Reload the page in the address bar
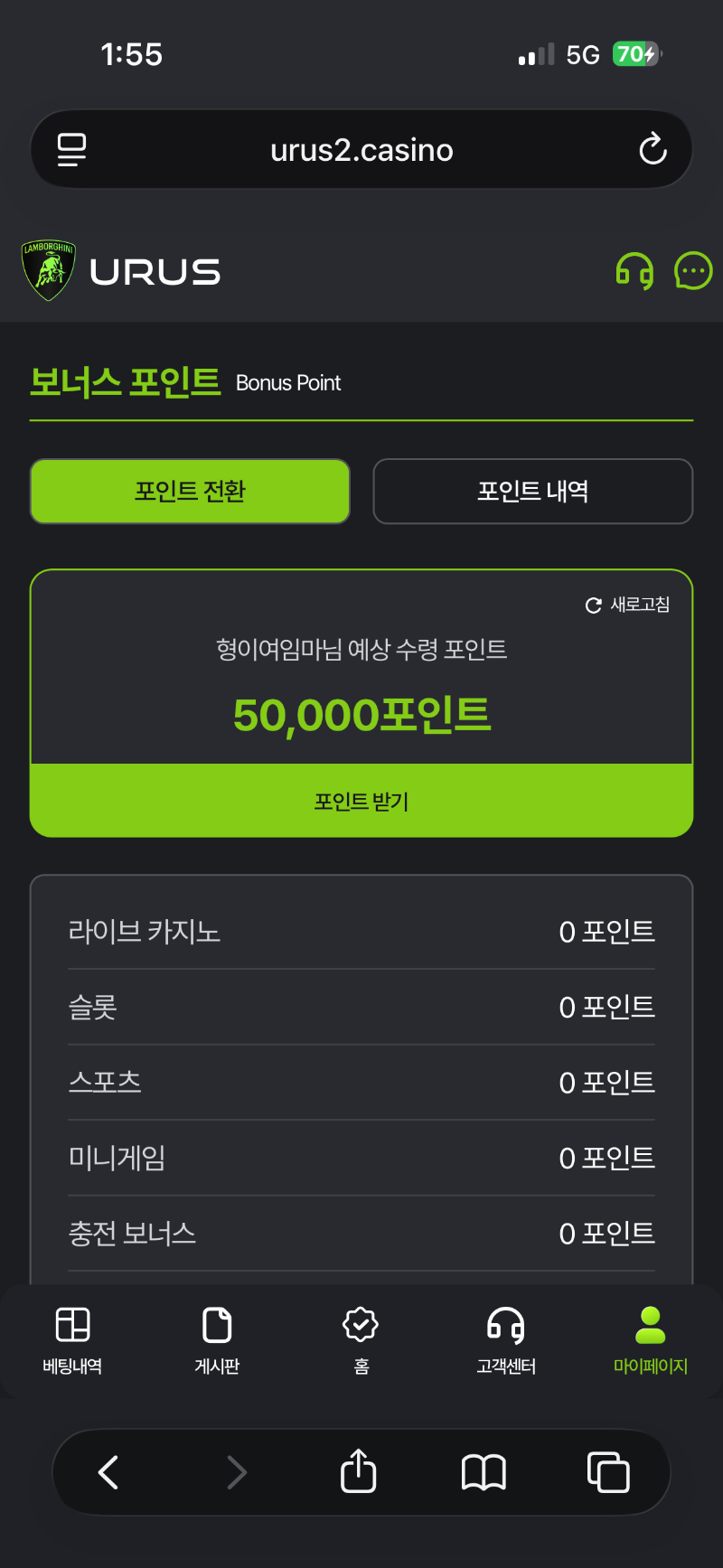The image size is (723, 1568). (653, 149)
